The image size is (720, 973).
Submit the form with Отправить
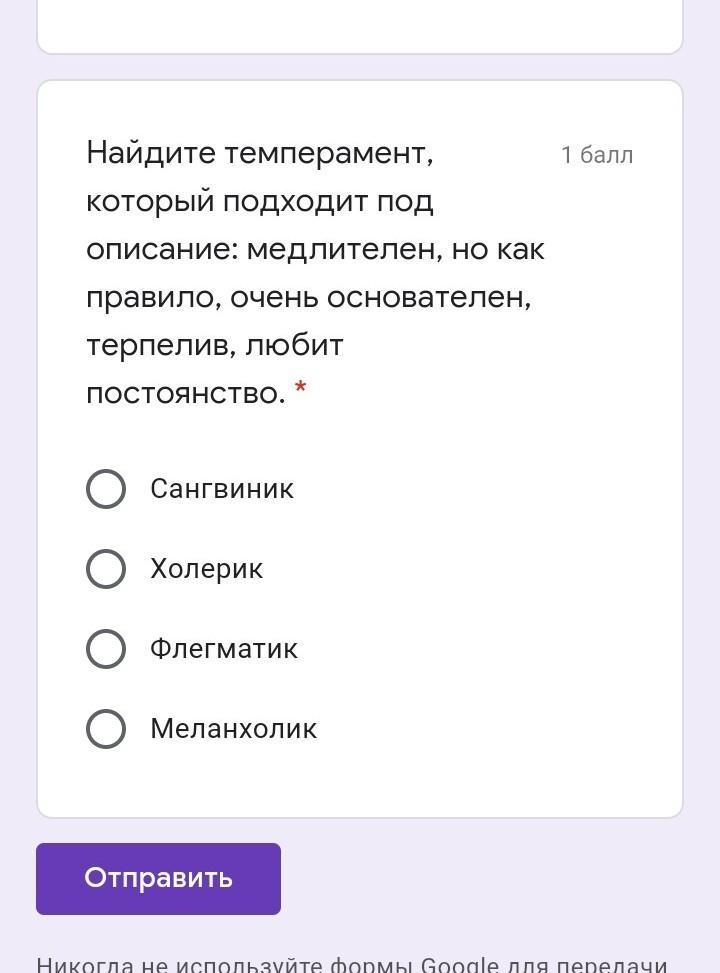[158, 879]
